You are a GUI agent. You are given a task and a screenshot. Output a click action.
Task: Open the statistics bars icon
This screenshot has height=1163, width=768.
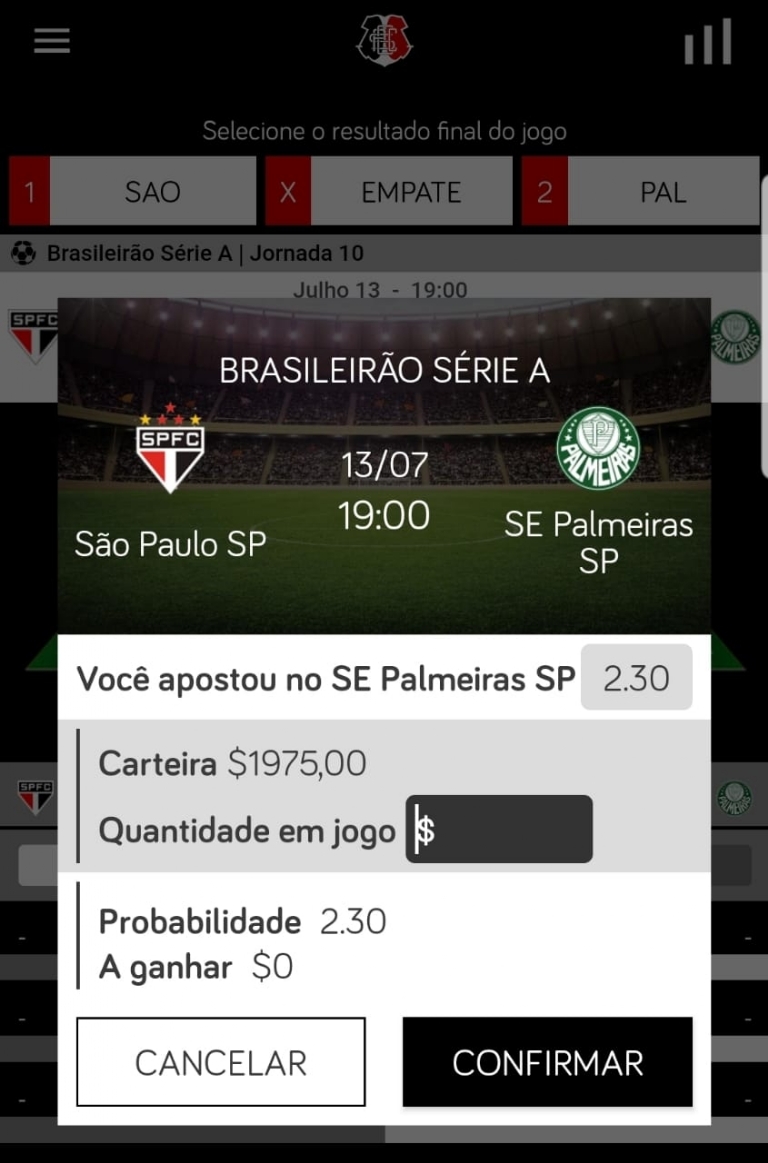[x=708, y=42]
